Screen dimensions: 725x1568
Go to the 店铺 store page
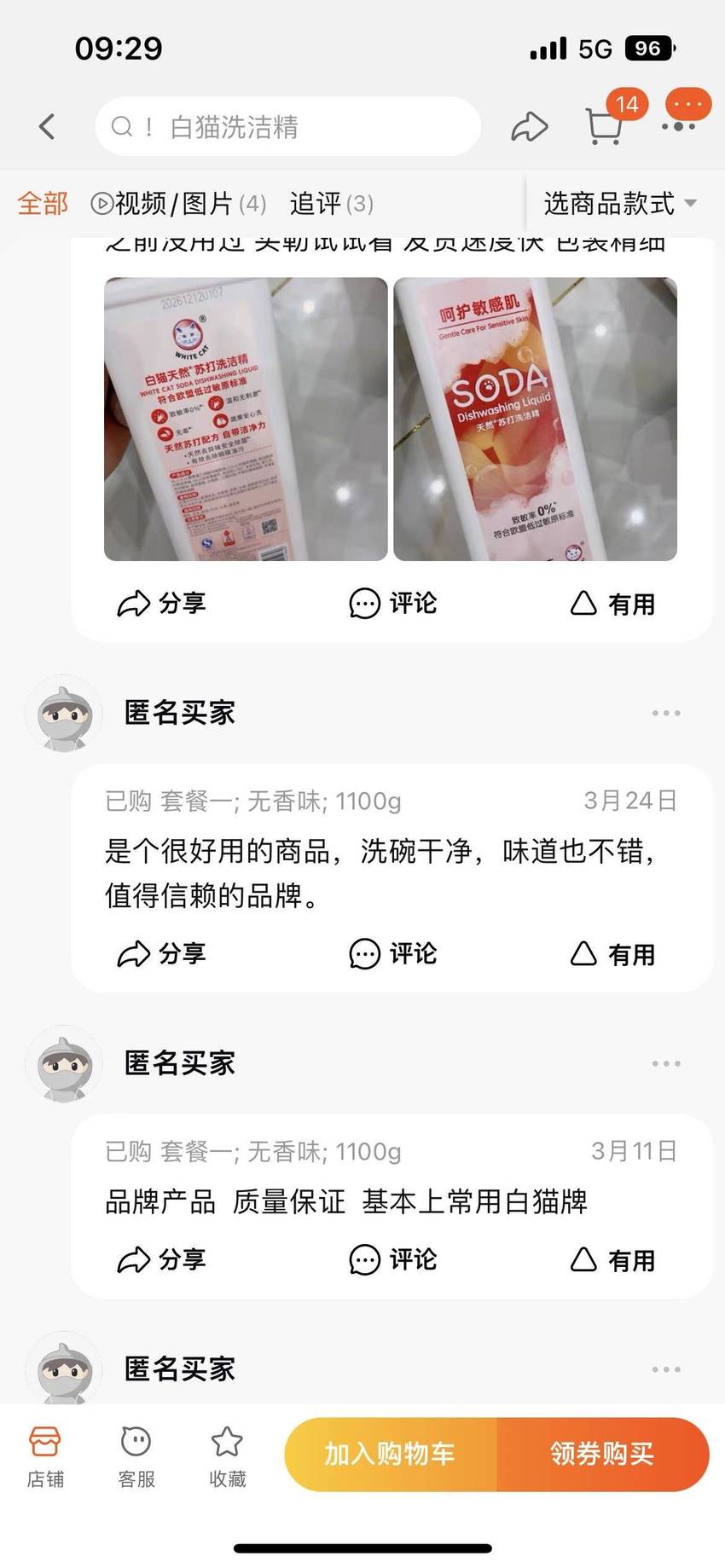[45, 1456]
